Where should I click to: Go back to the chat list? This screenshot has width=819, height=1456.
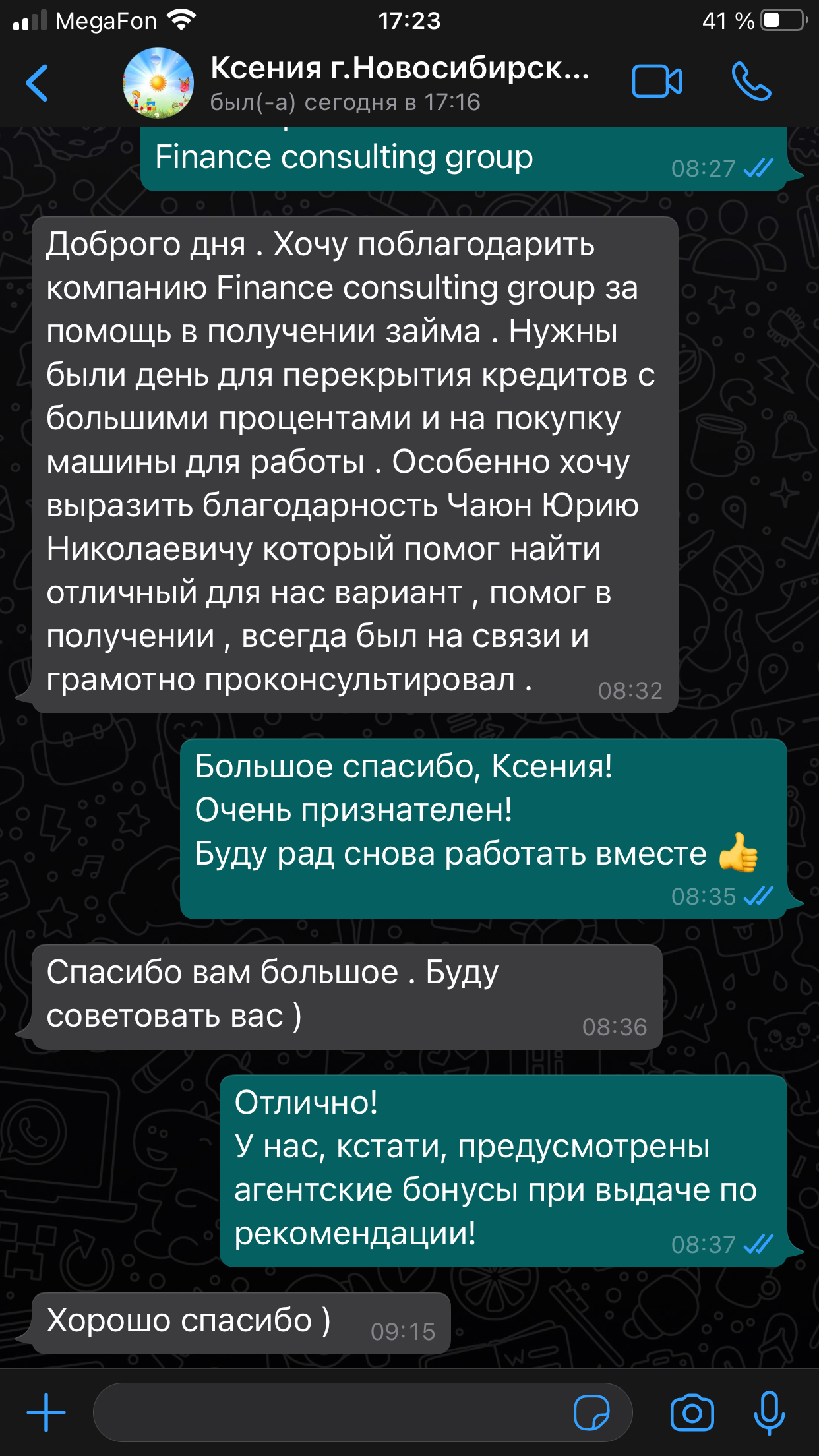click(38, 83)
